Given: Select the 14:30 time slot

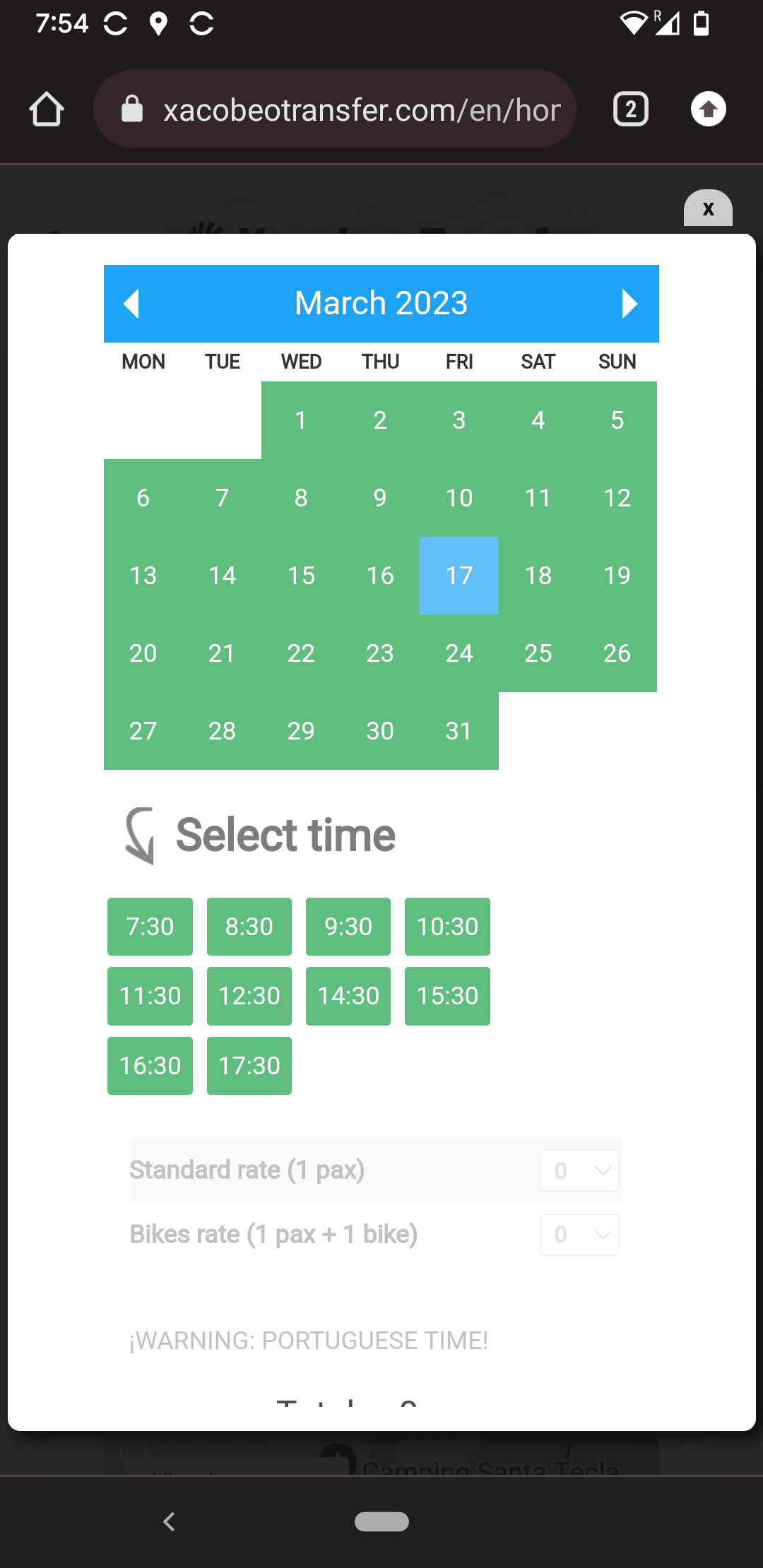Looking at the screenshot, I should click(x=348, y=996).
